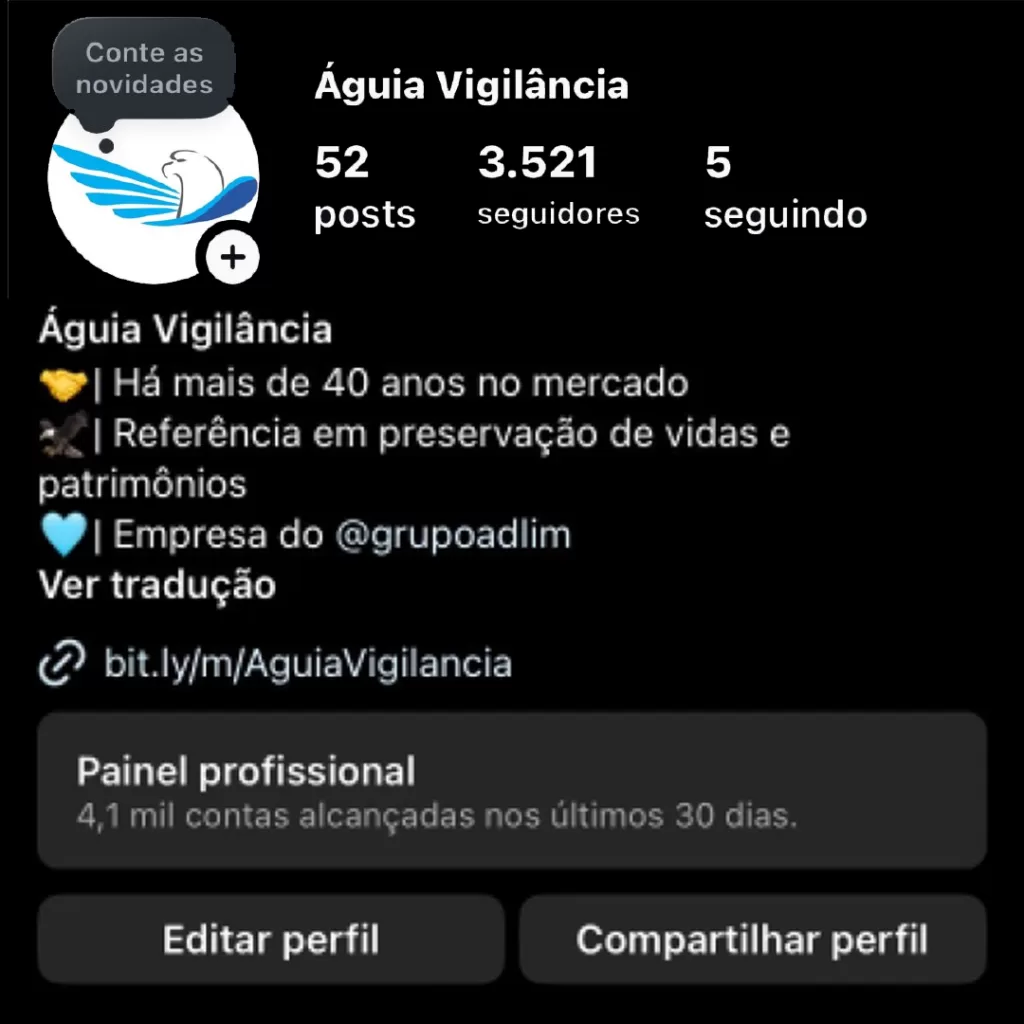Open the bit.ly/m/AguiaVigilancia link

(307, 664)
